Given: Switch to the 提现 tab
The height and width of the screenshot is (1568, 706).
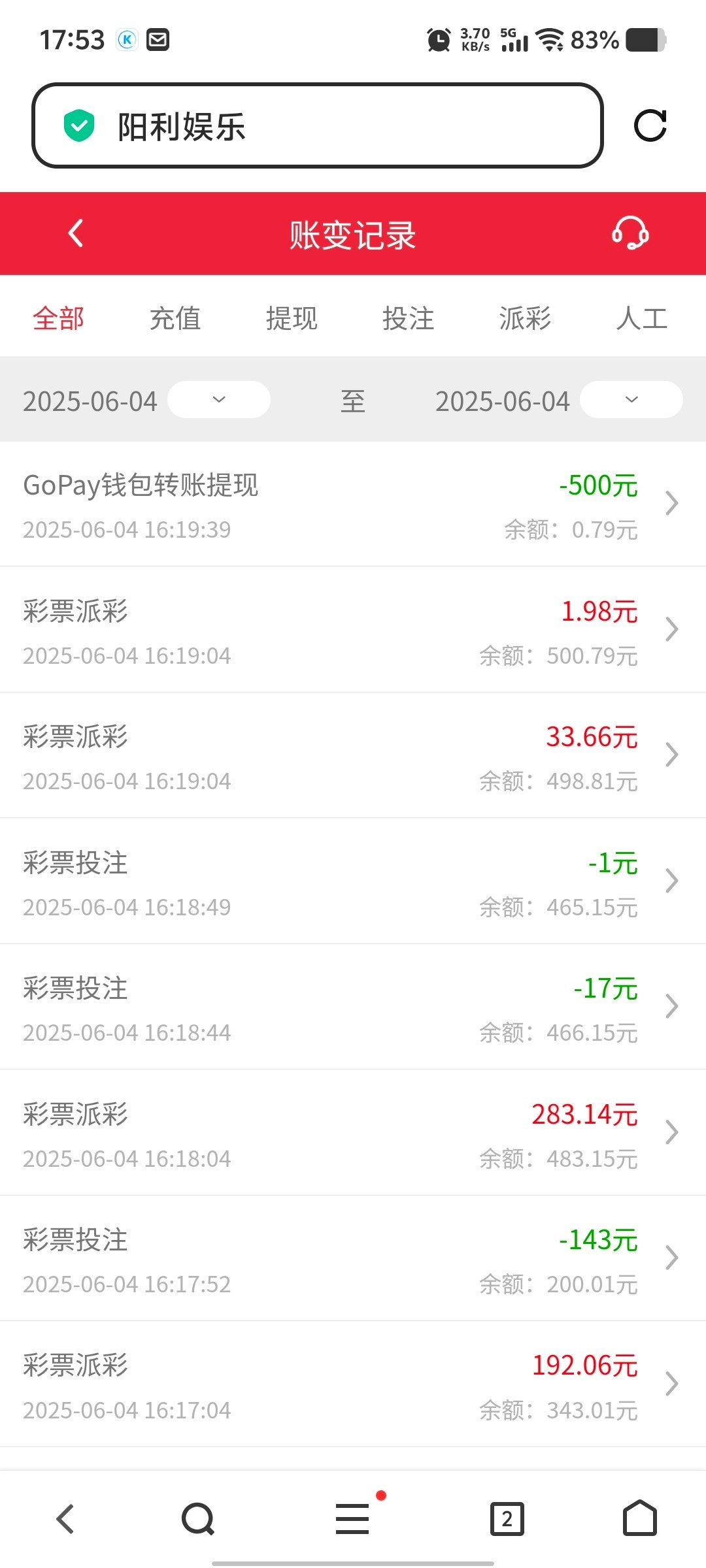Looking at the screenshot, I should pos(292,318).
